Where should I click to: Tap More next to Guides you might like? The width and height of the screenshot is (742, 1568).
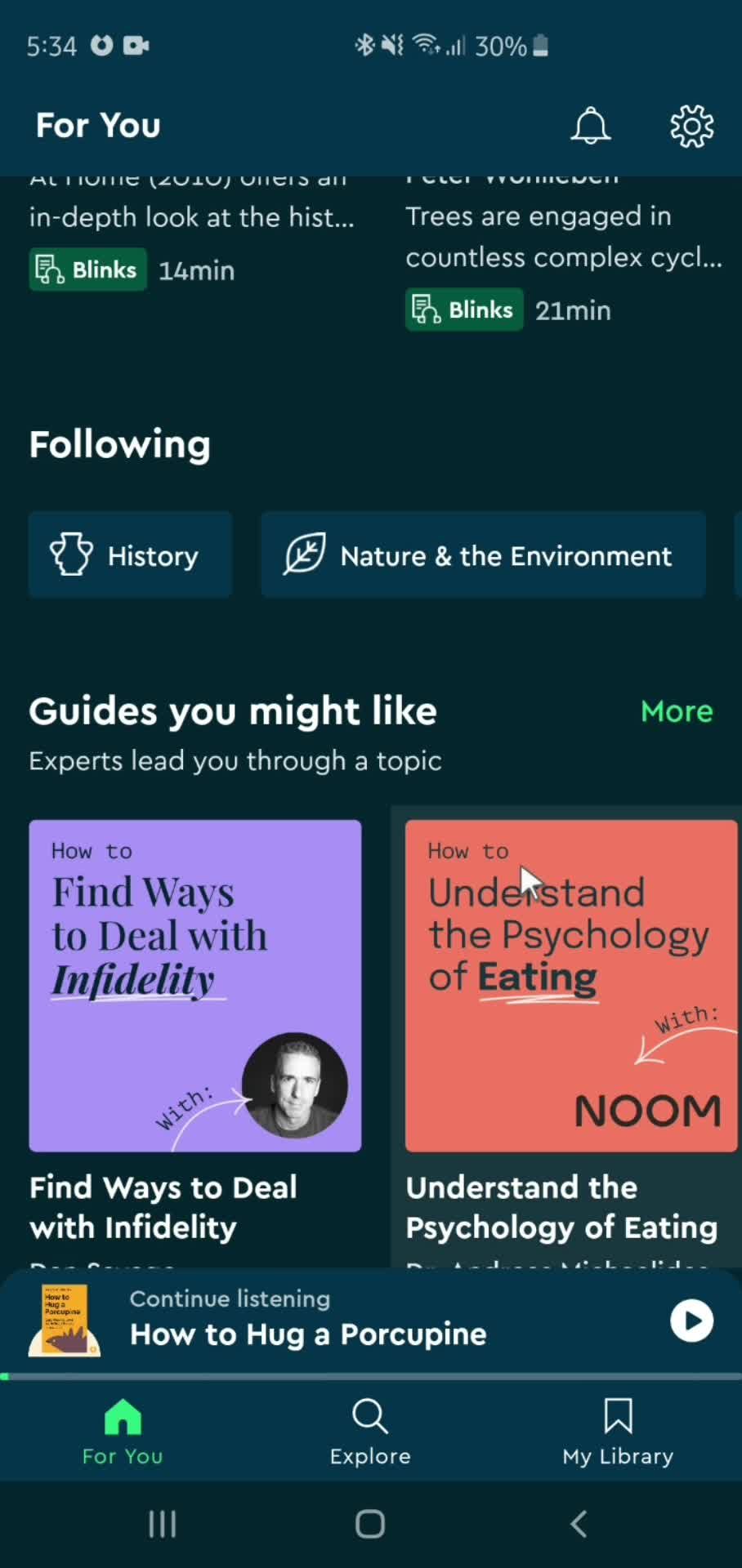coord(676,711)
